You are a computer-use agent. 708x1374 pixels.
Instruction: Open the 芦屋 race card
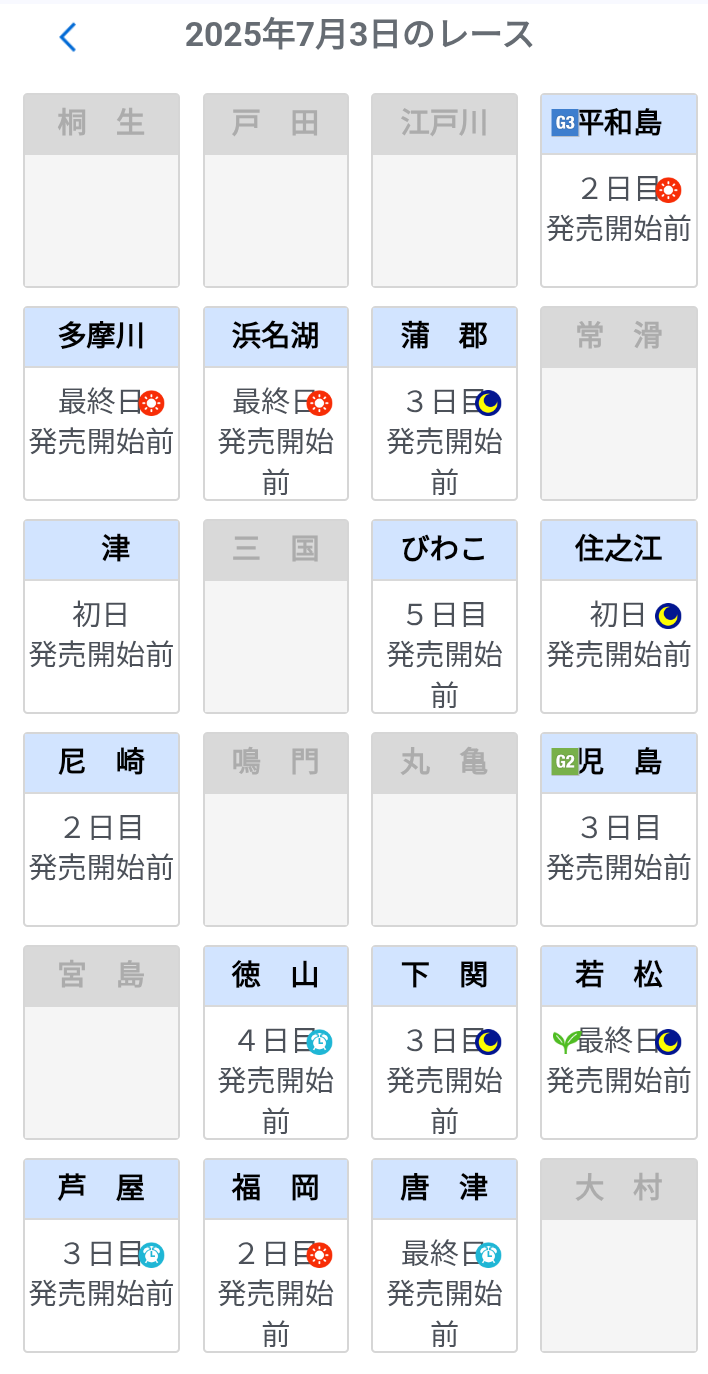pos(101,1255)
